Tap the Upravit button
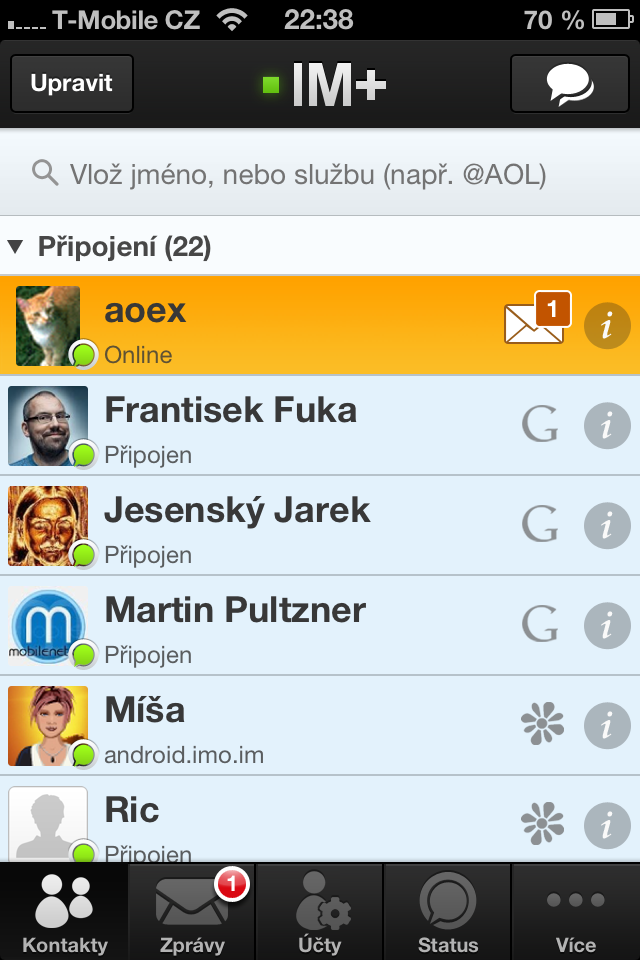 tap(71, 84)
